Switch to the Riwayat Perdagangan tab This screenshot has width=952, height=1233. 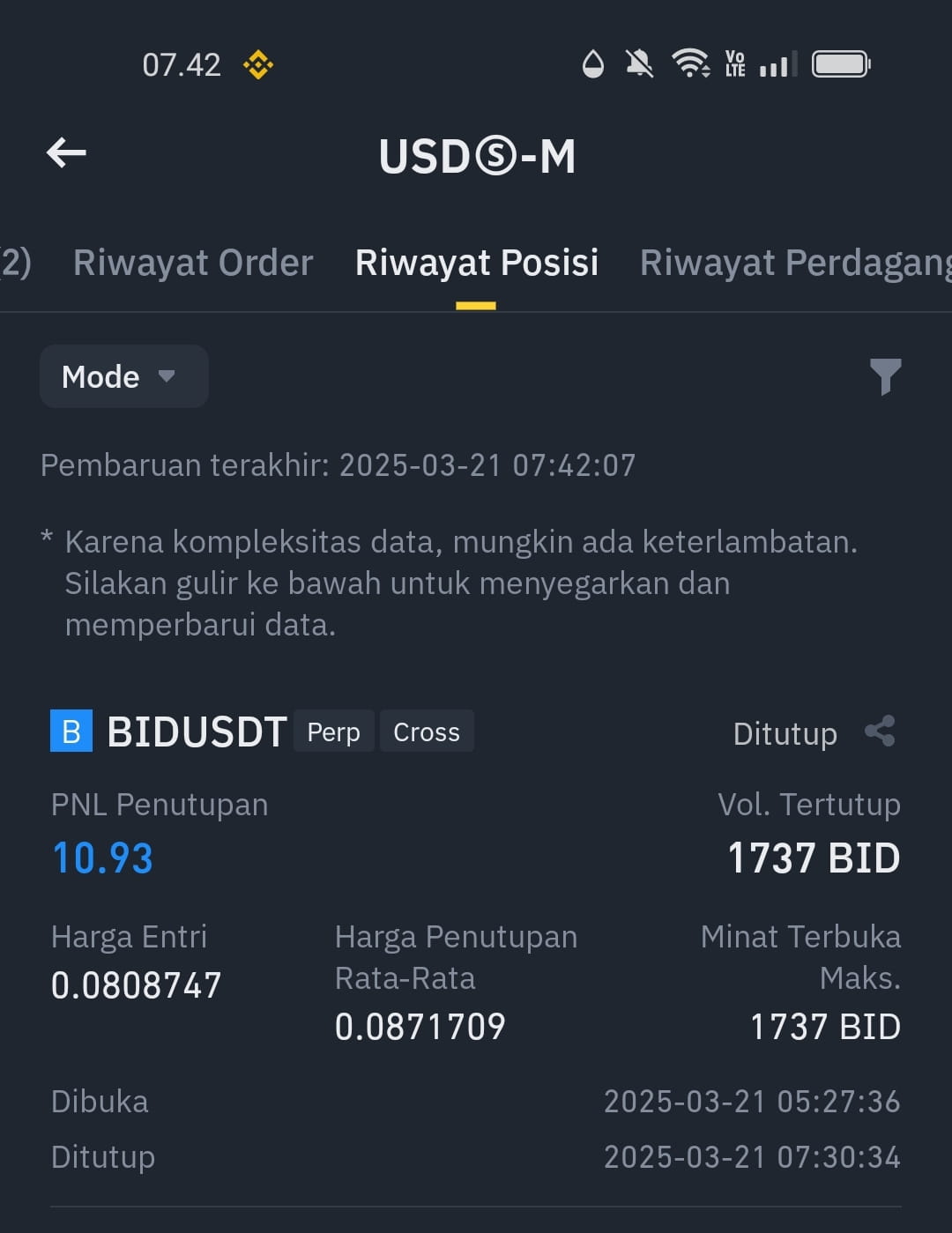795,263
